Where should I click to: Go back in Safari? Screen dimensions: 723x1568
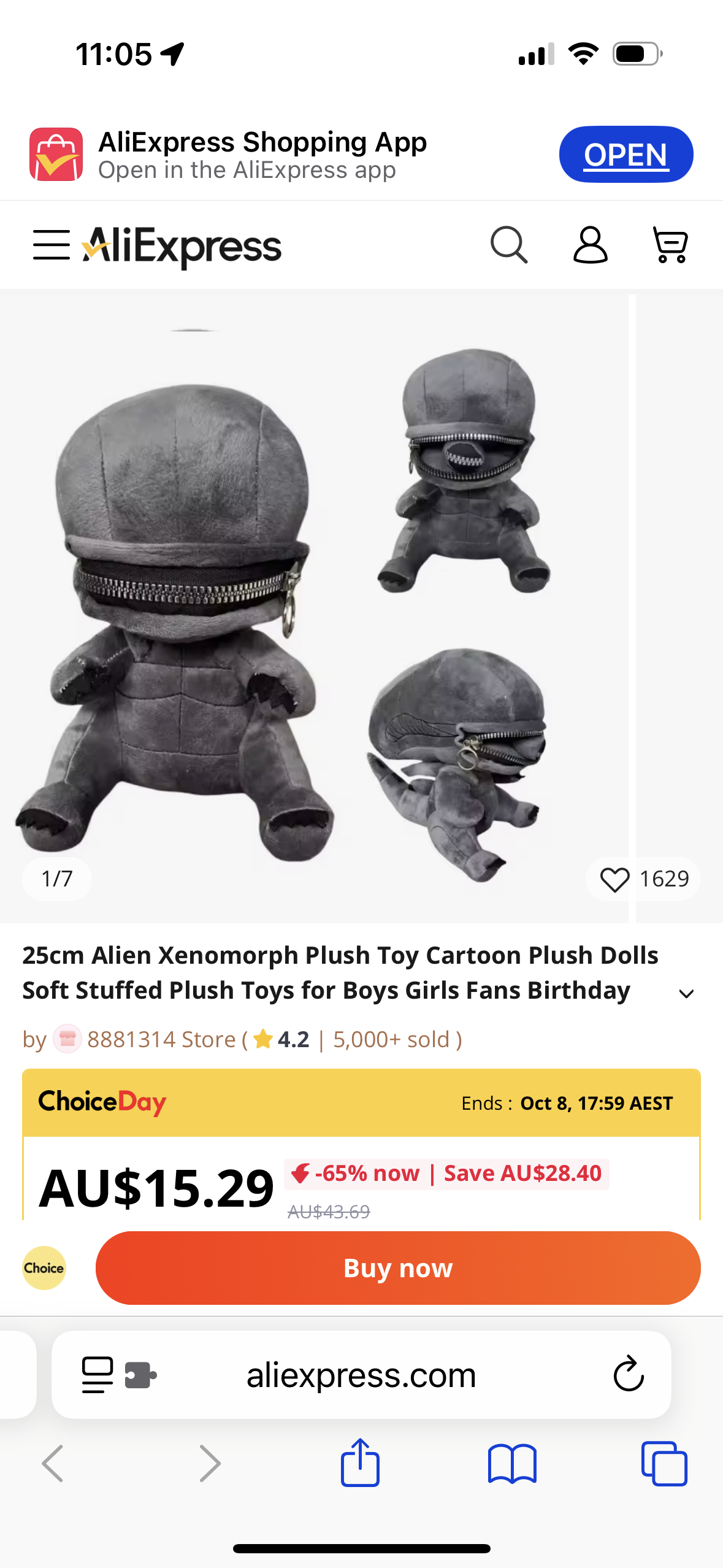click(x=53, y=1464)
